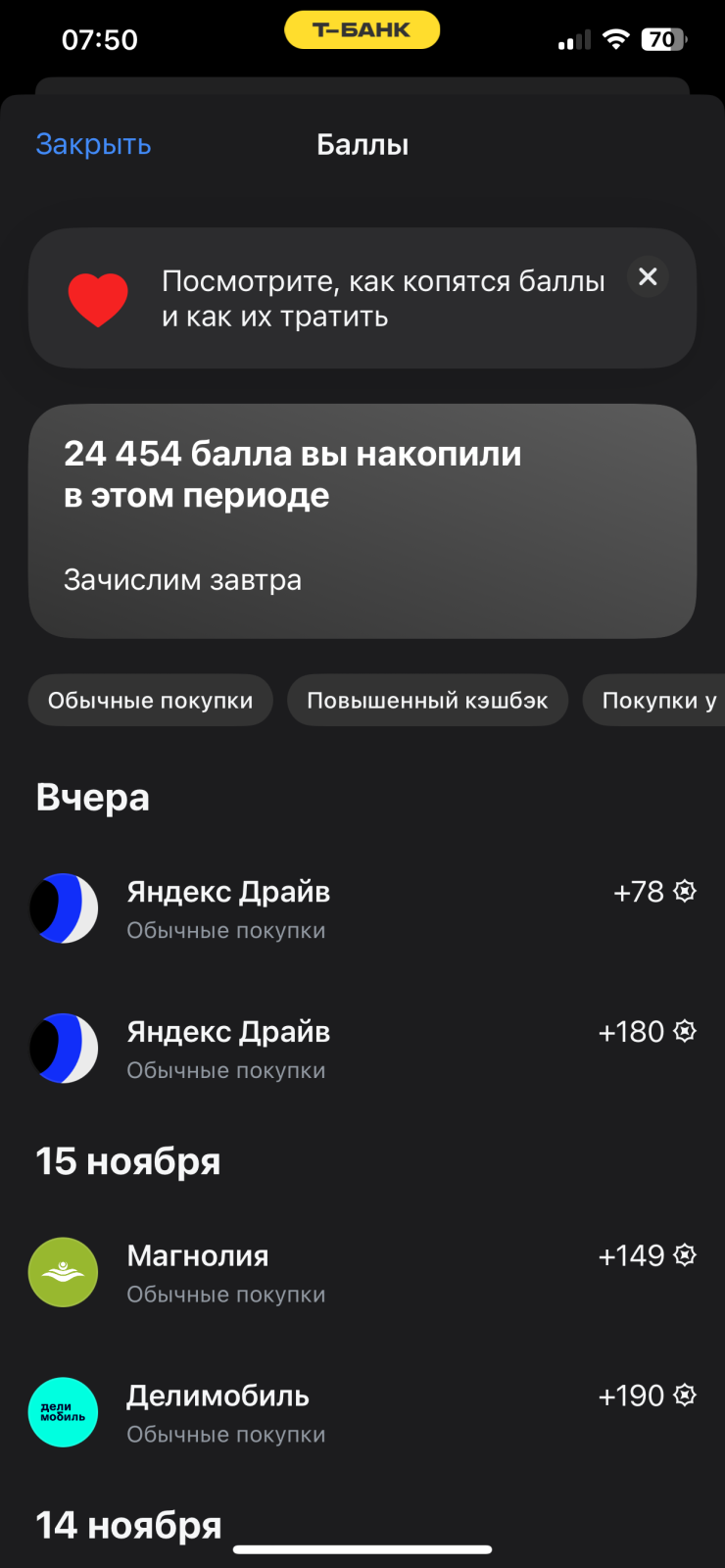Tap Закрыть to close the points screen
The height and width of the screenshot is (1568, 725).
pyautogui.click(x=93, y=144)
